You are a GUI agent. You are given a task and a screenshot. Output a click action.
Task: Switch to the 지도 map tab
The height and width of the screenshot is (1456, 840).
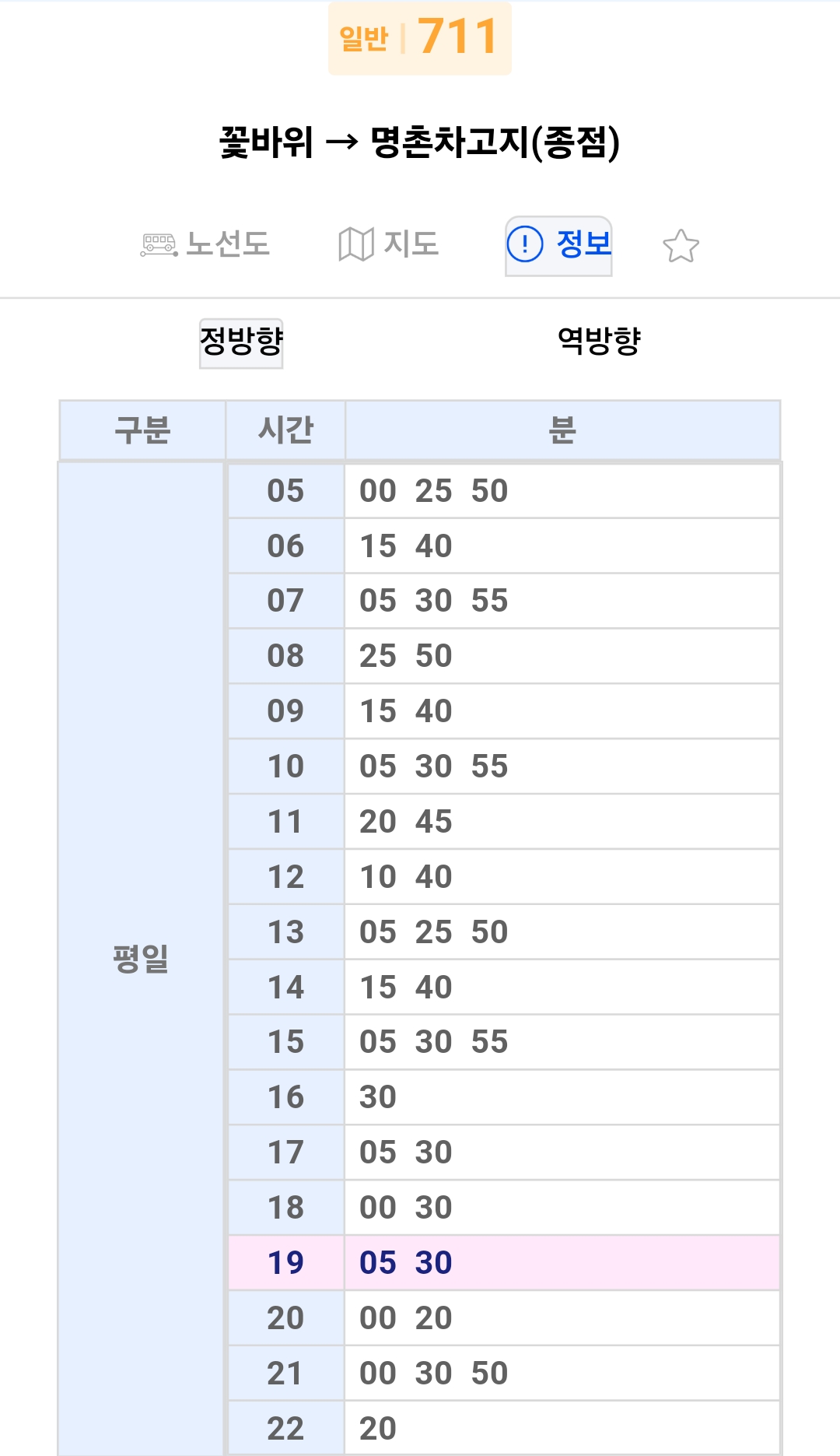point(388,244)
